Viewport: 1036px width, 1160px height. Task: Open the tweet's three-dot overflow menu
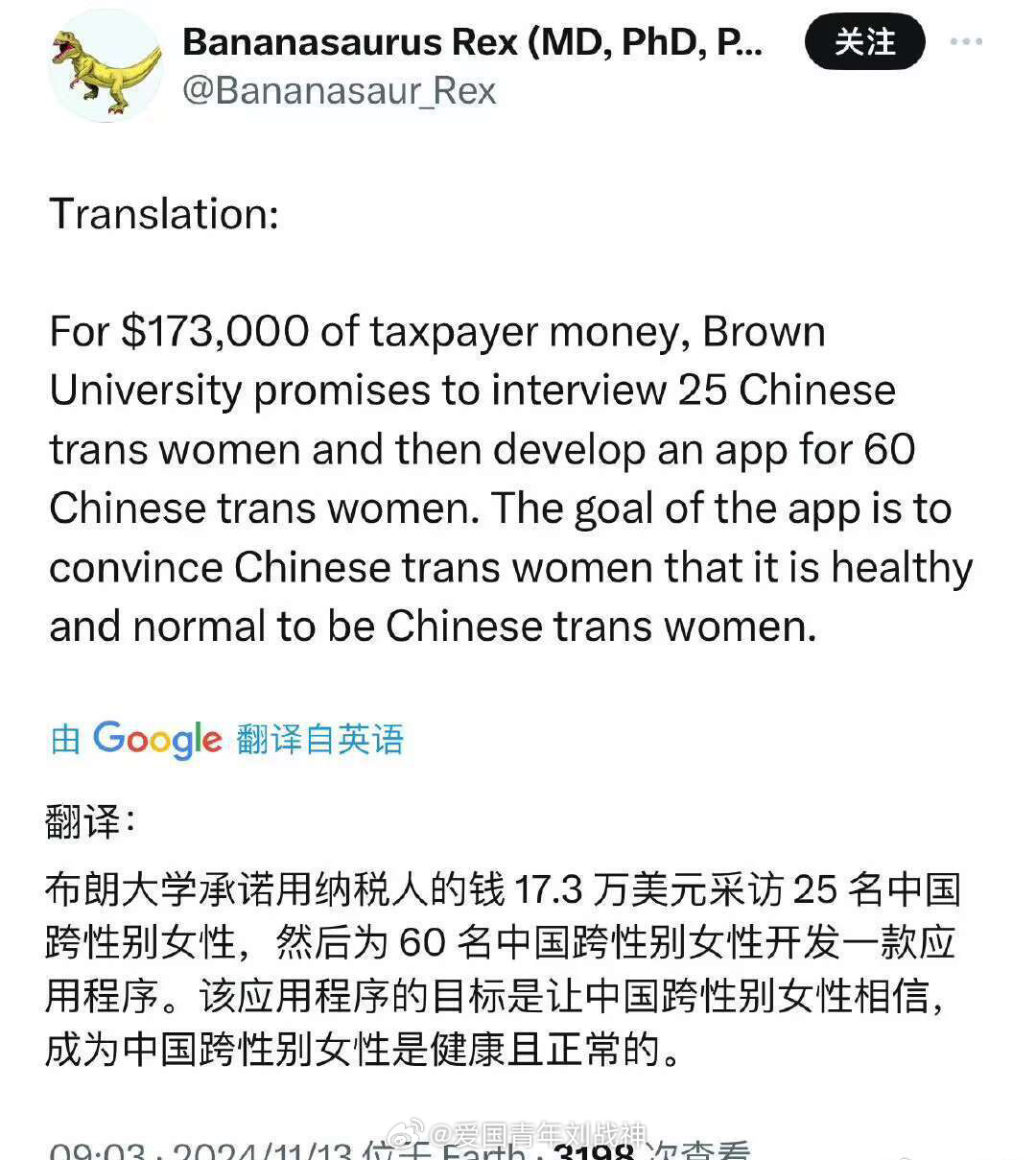(966, 42)
